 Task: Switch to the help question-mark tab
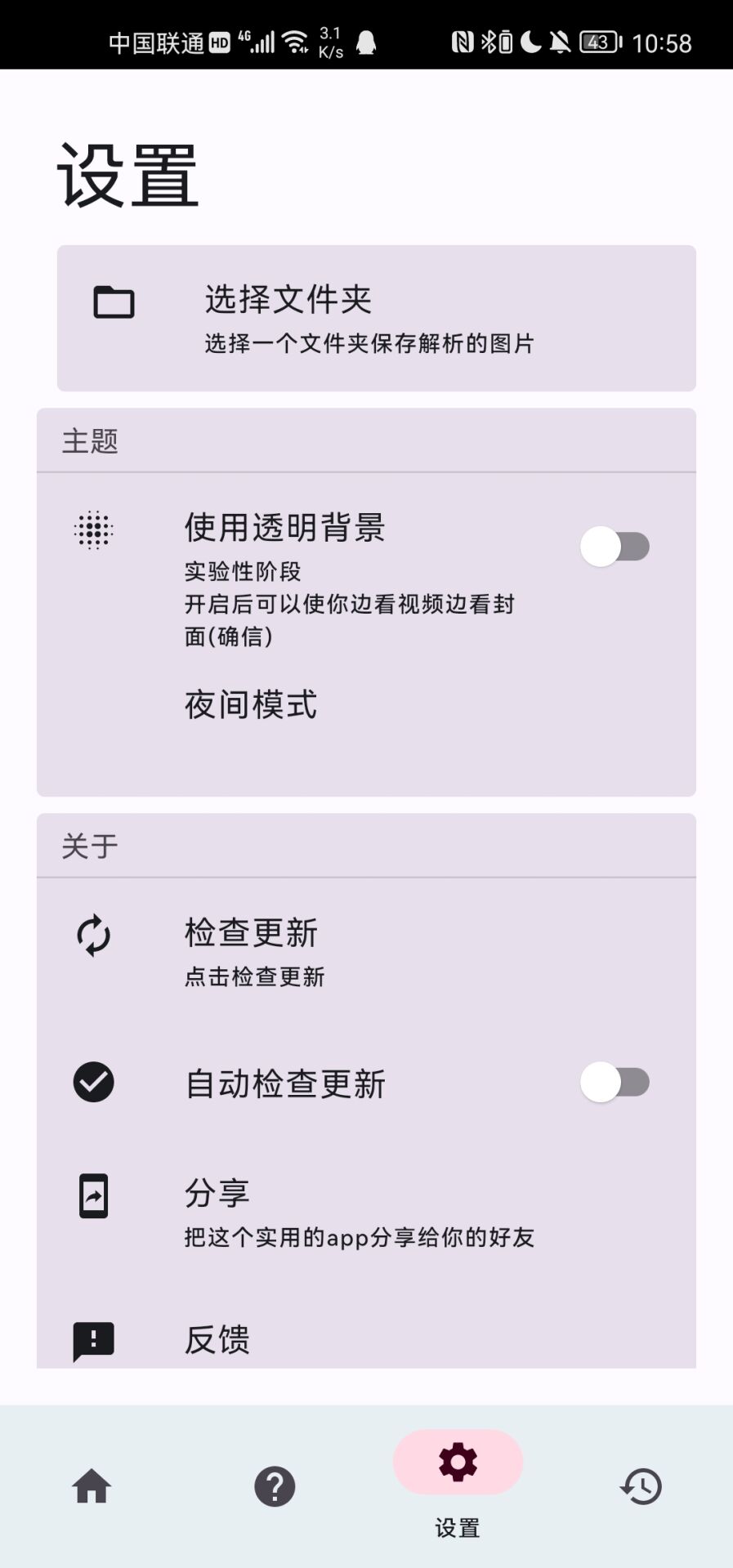coord(275,1486)
